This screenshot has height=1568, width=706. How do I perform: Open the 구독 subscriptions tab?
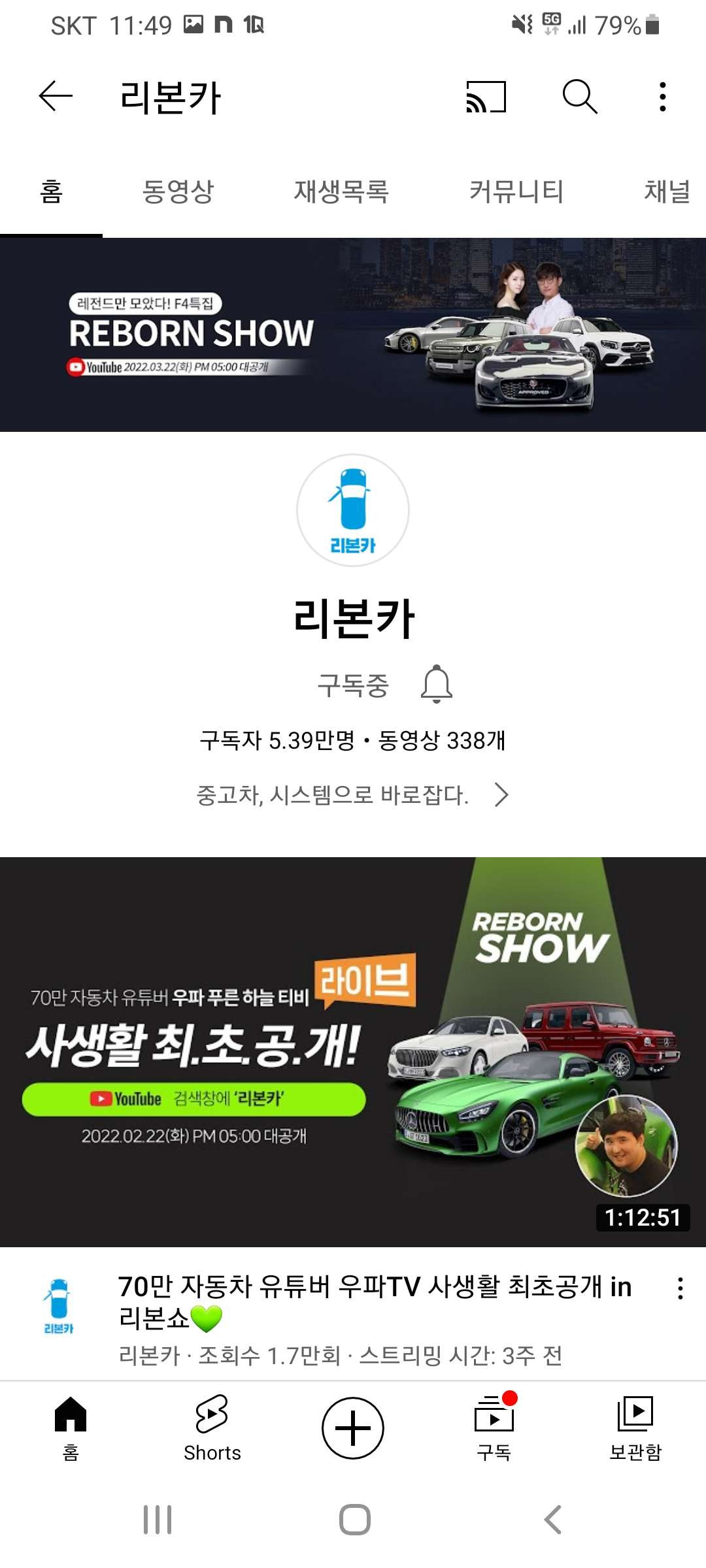(495, 1429)
